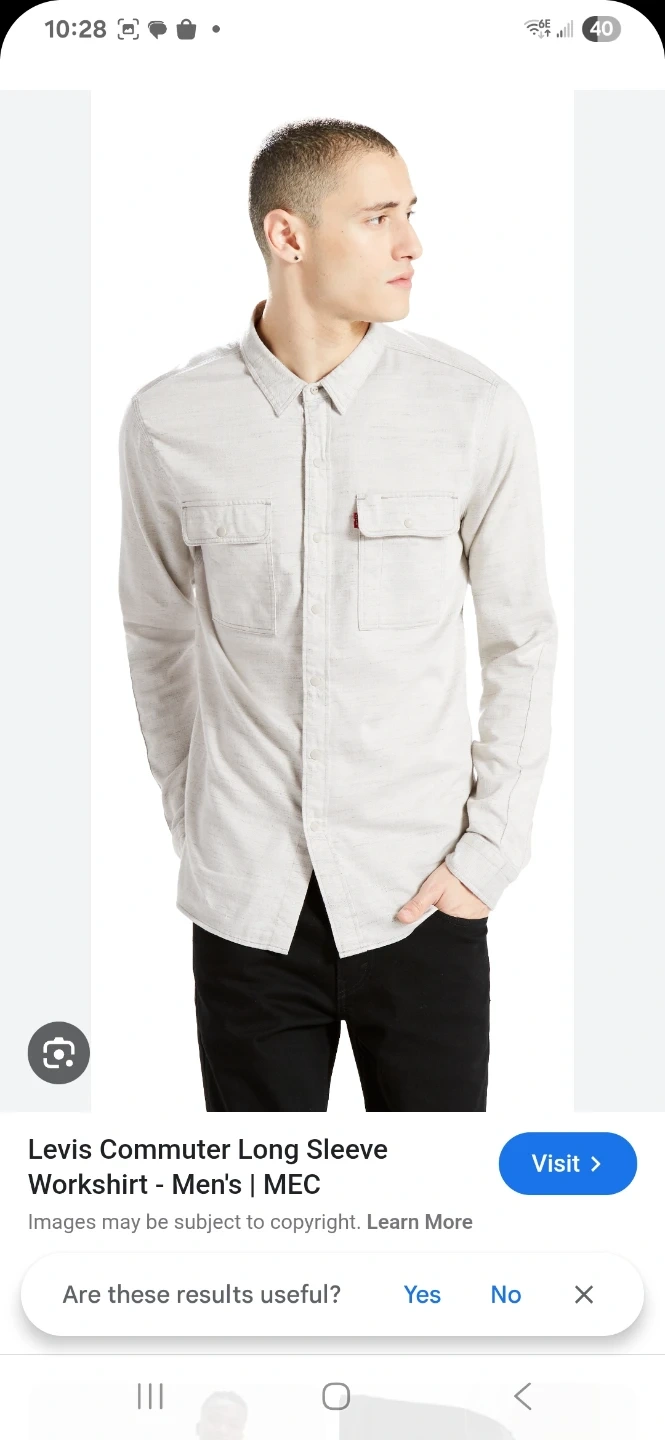665x1440 pixels.
Task: Go back using system back button
Action: (522, 1396)
